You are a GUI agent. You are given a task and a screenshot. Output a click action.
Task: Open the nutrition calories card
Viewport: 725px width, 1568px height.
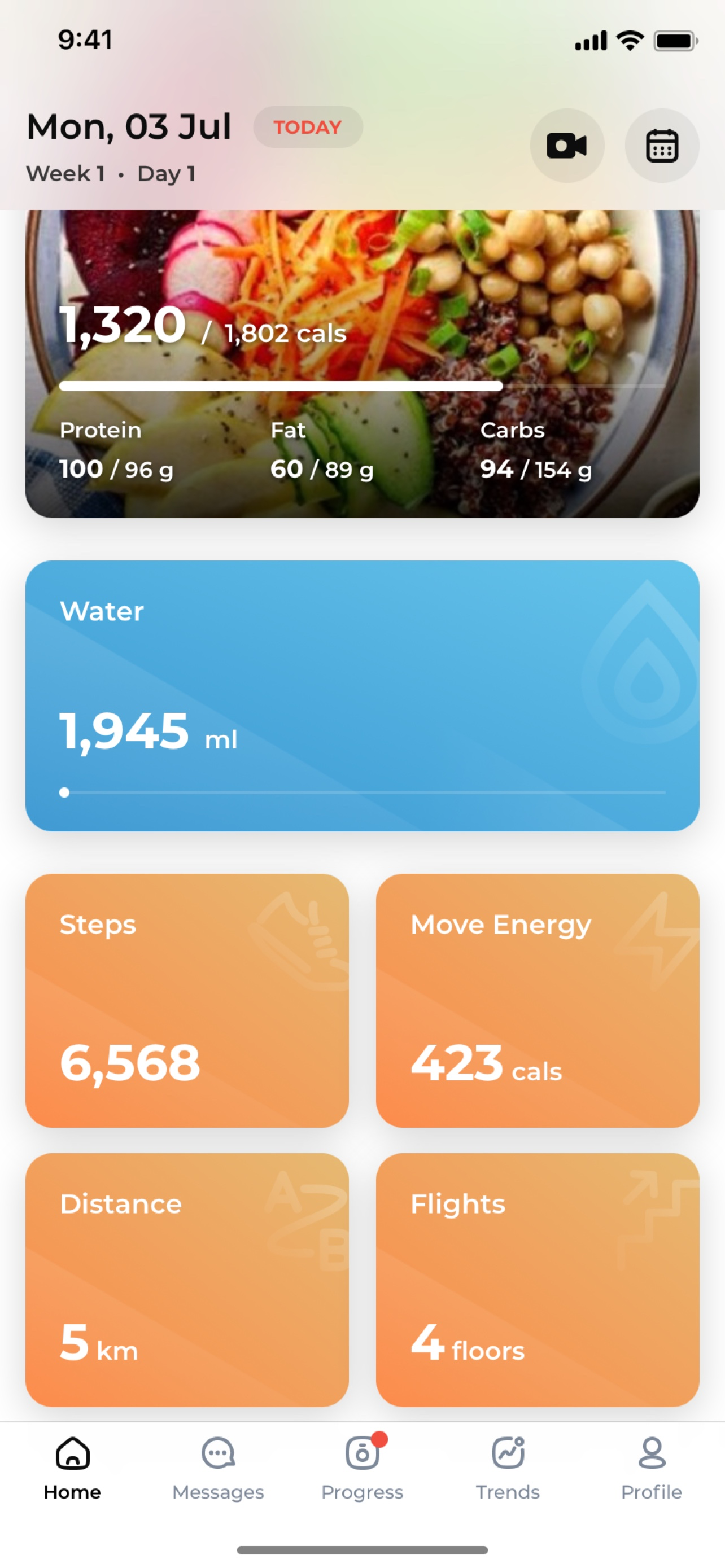362,364
